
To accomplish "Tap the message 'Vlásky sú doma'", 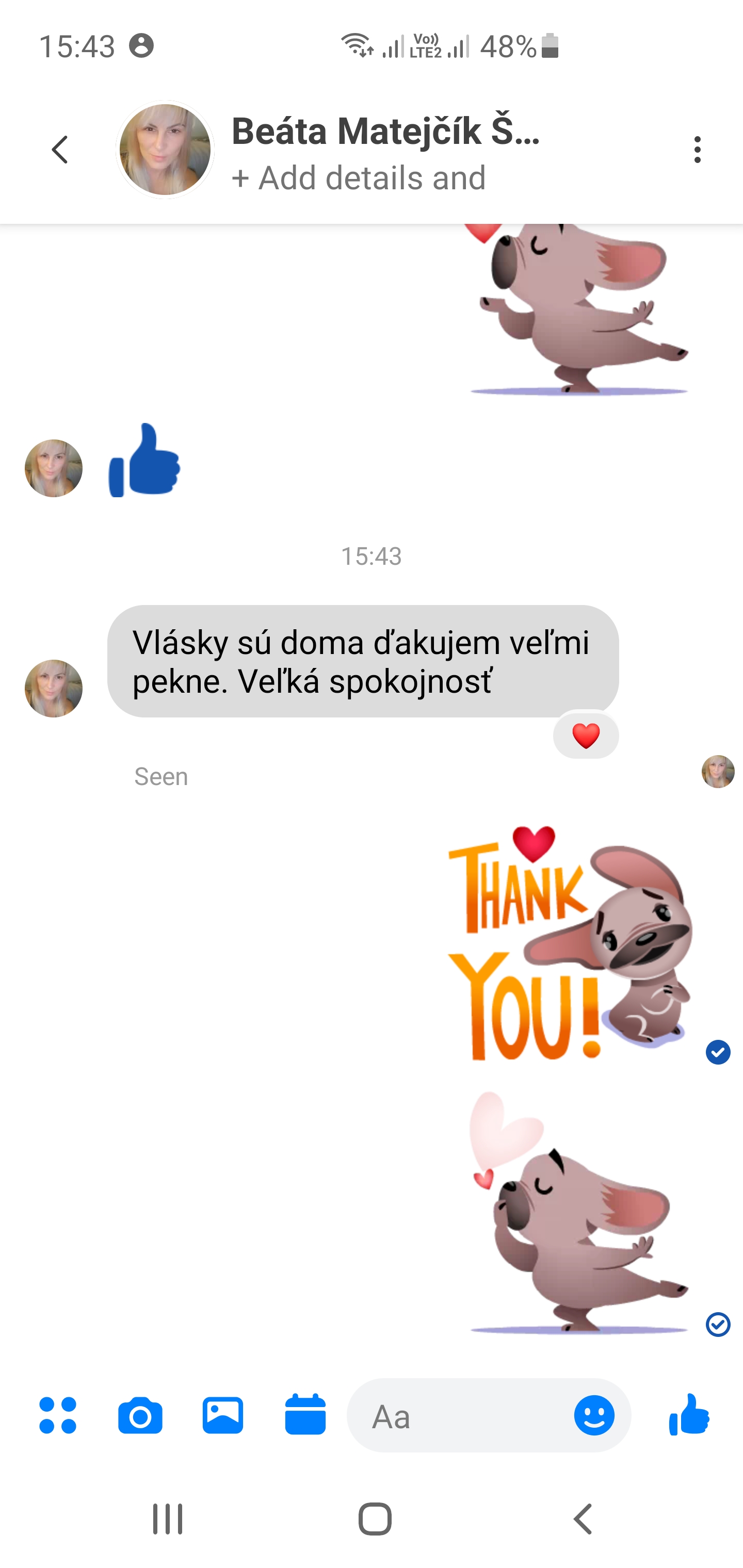I will point(363,661).
